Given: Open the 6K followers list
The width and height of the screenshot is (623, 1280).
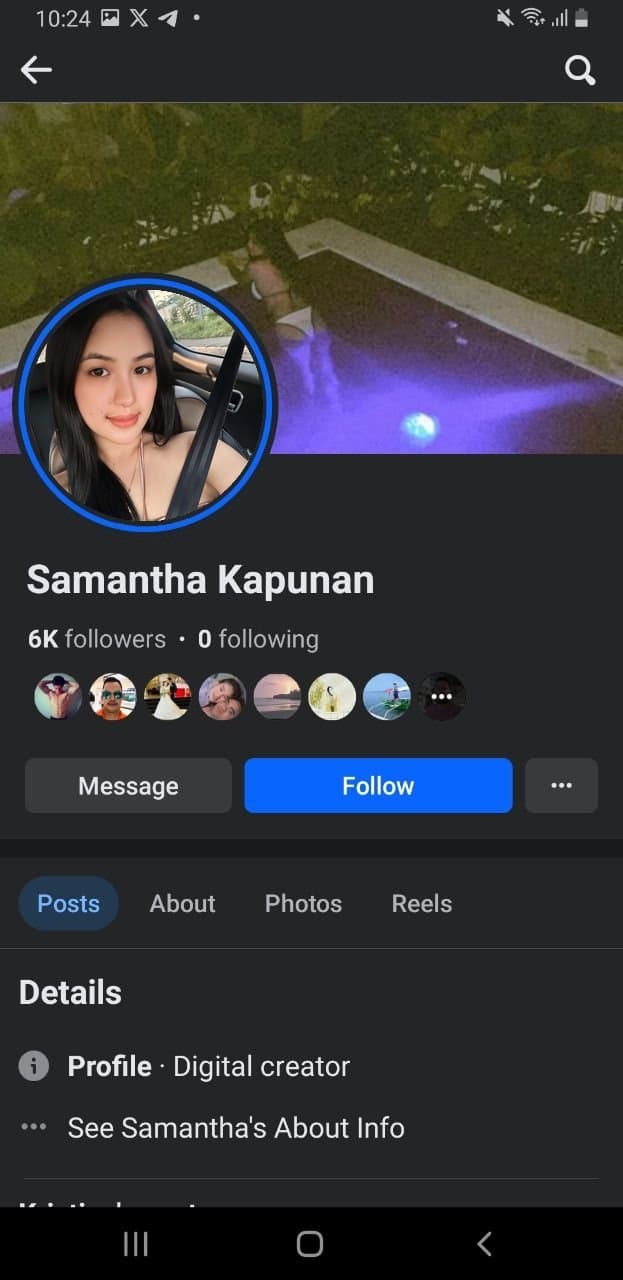Looking at the screenshot, I should pos(97,639).
